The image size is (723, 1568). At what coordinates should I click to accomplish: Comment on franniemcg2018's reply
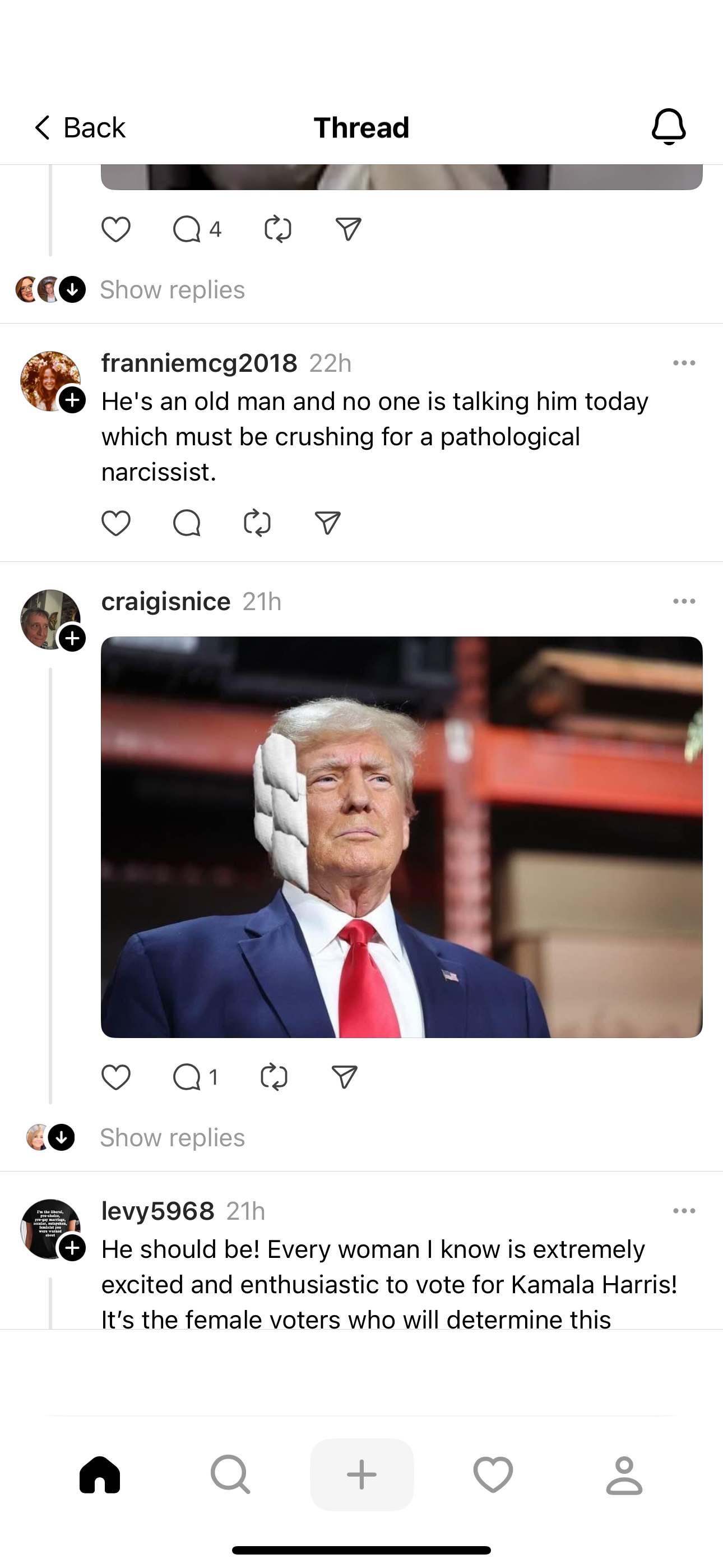pyautogui.click(x=186, y=523)
